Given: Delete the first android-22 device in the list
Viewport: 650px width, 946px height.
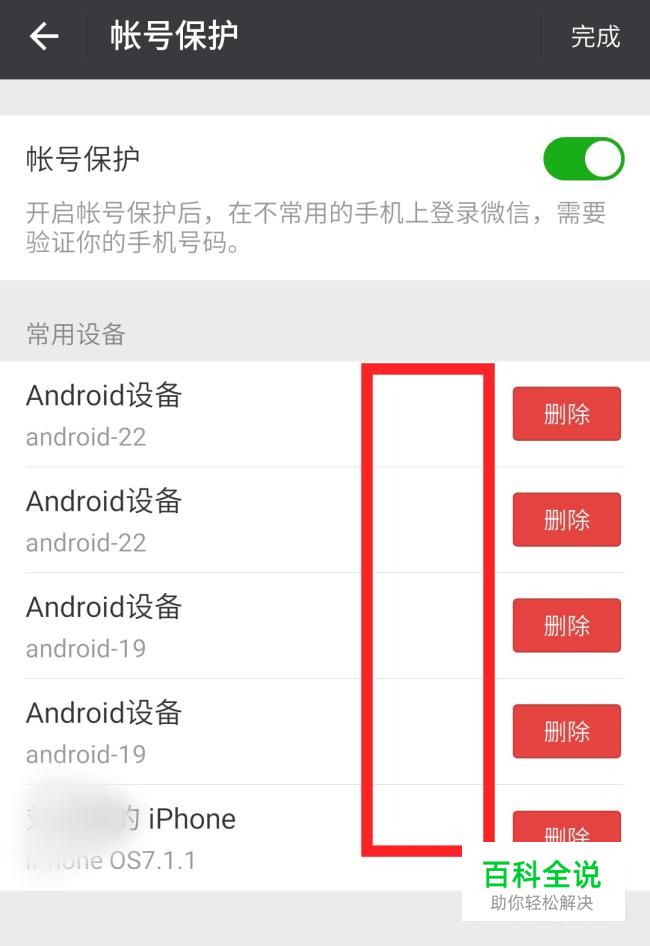Looking at the screenshot, I should tap(566, 414).
